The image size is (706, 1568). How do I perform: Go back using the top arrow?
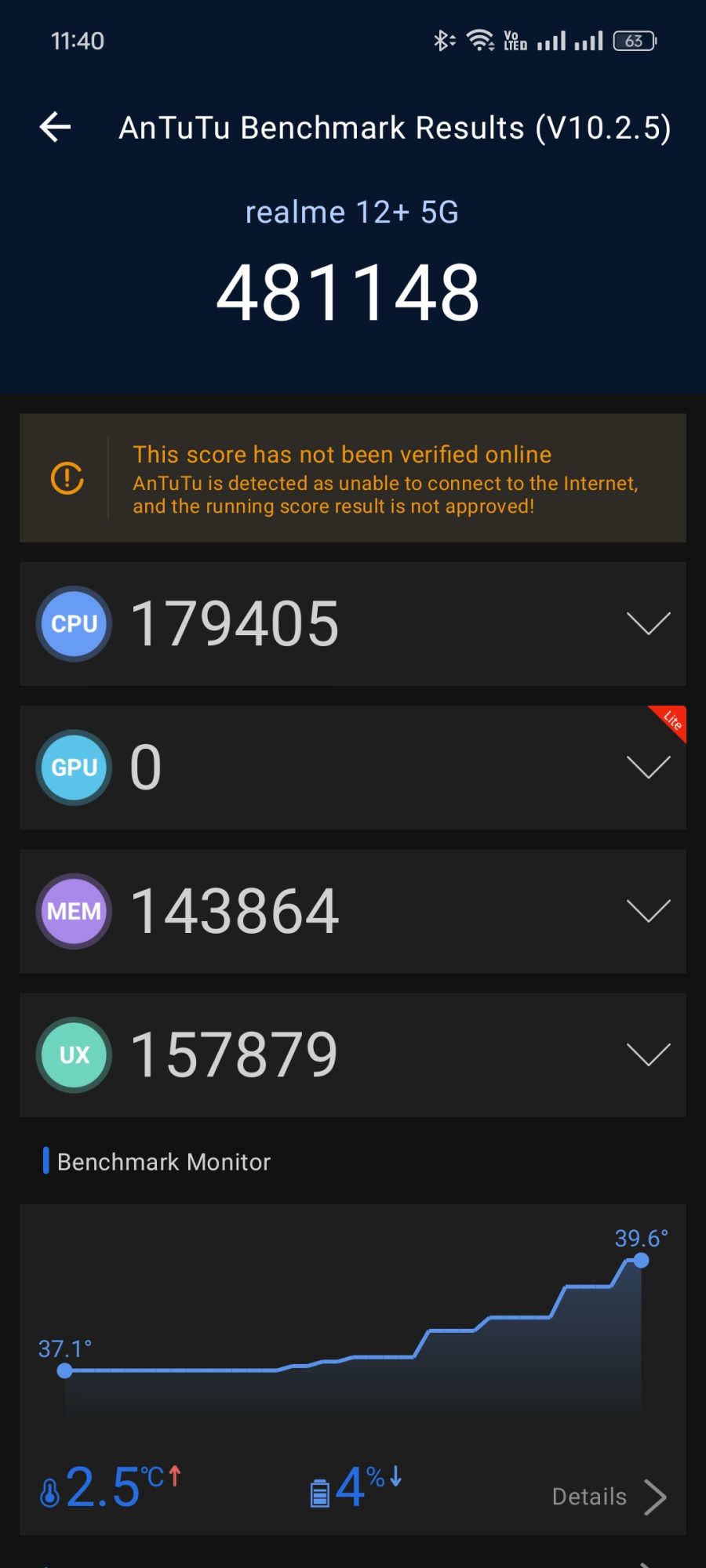[56, 127]
